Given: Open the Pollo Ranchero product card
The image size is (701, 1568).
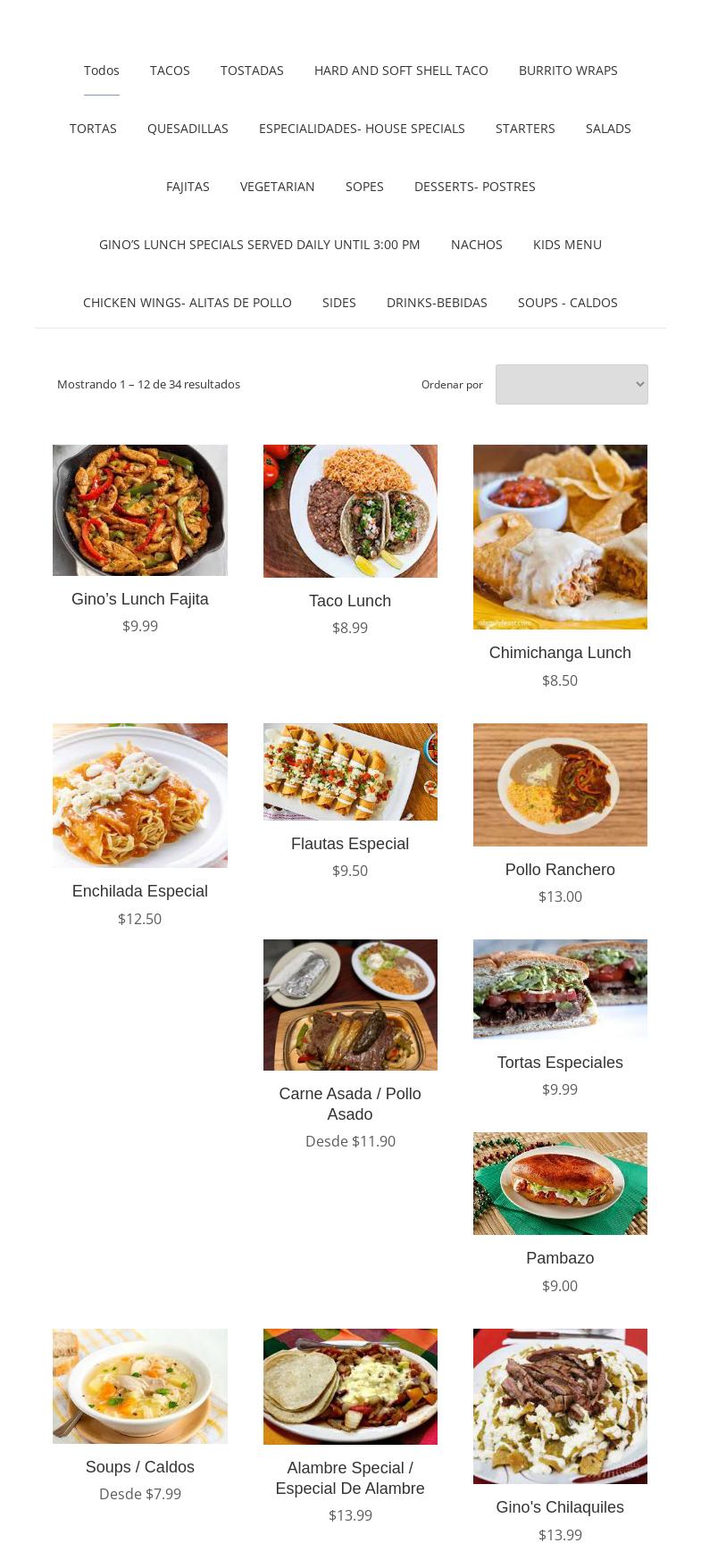Looking at the screenshot, I should pyautogui.click(x=560, y=870).
